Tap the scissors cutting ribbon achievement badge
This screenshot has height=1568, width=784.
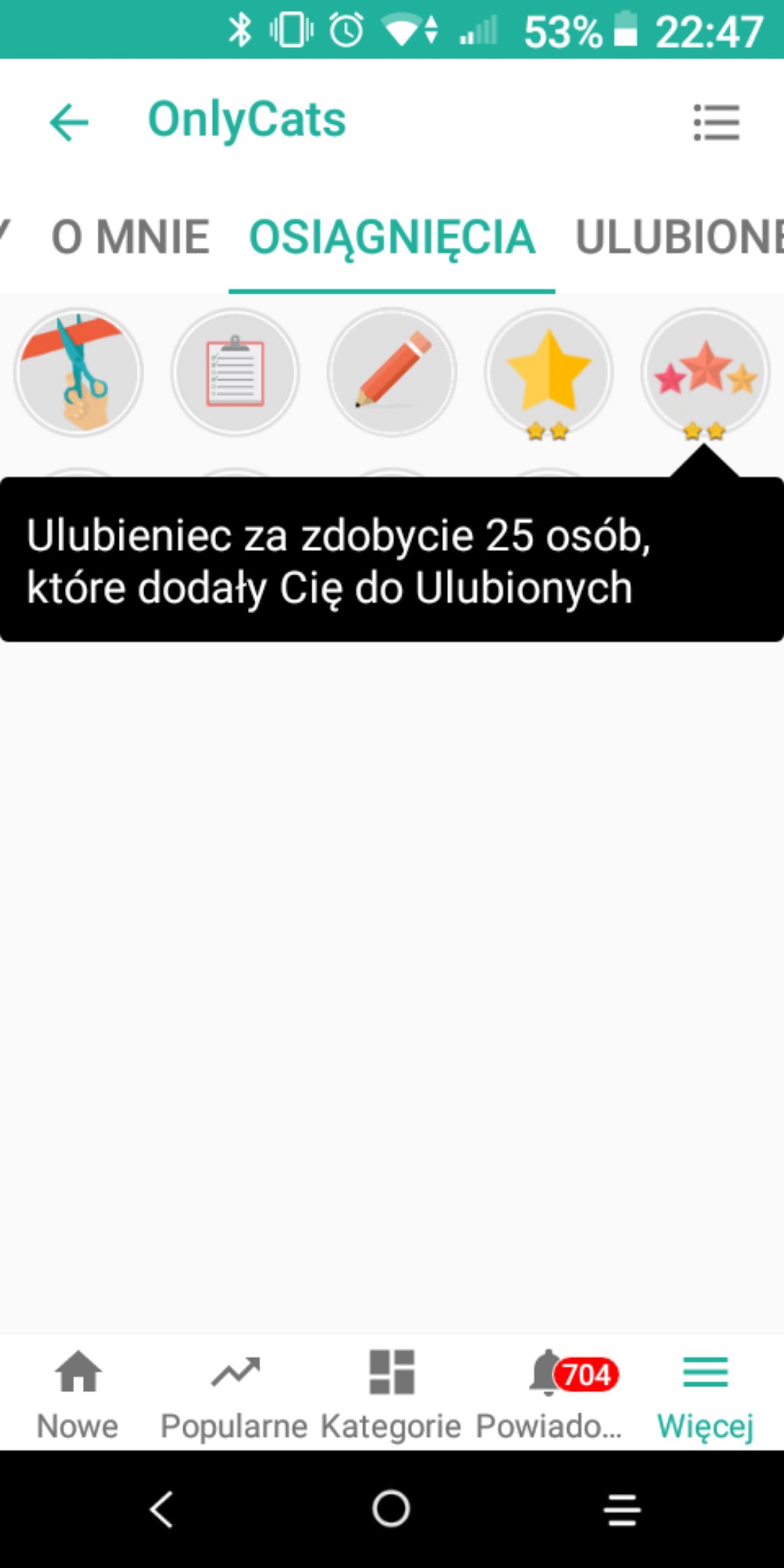coord(78,372)
